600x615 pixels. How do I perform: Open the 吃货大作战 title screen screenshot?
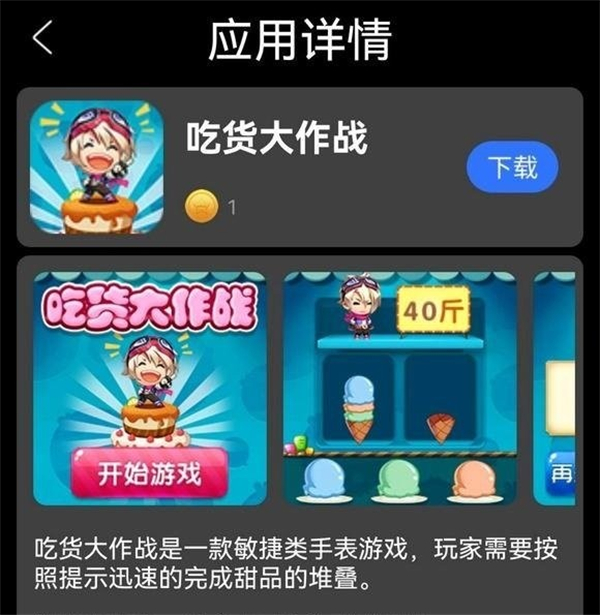point(150,388)
